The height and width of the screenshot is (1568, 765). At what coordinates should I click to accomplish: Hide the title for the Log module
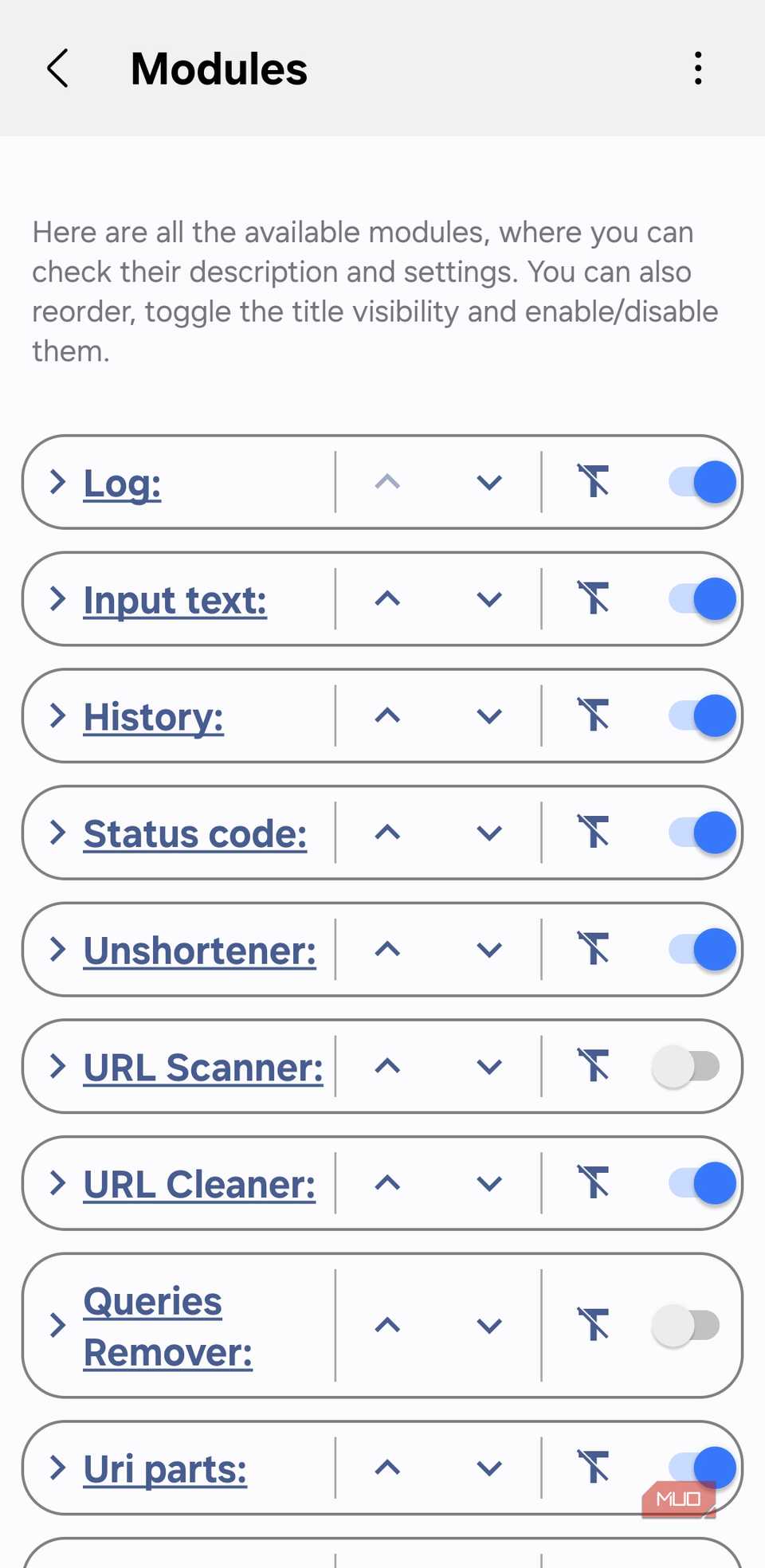pyautogui.click(x=594, y=481)
